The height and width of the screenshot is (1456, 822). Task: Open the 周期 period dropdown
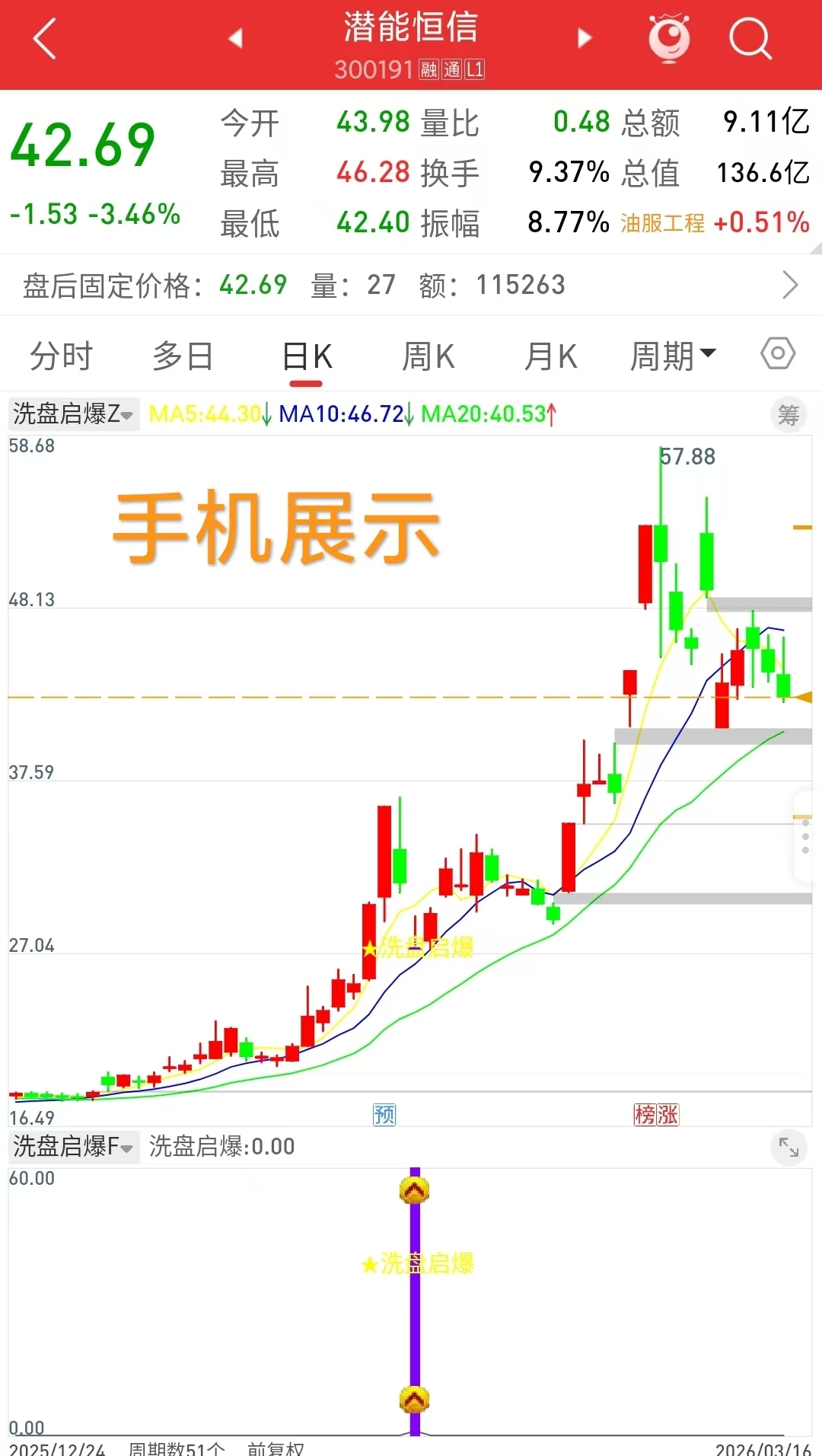[x=673, y=356]
